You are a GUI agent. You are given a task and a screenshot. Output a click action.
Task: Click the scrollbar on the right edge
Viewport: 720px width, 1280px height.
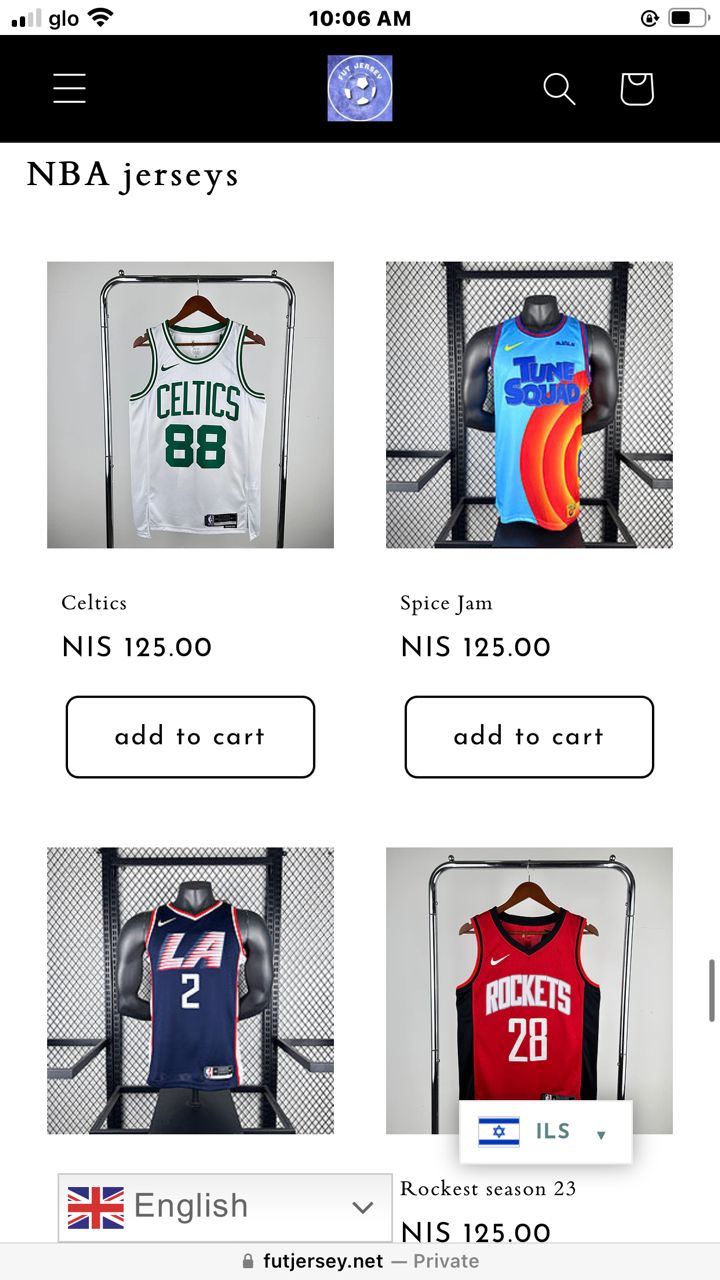[x=713, y=990]
